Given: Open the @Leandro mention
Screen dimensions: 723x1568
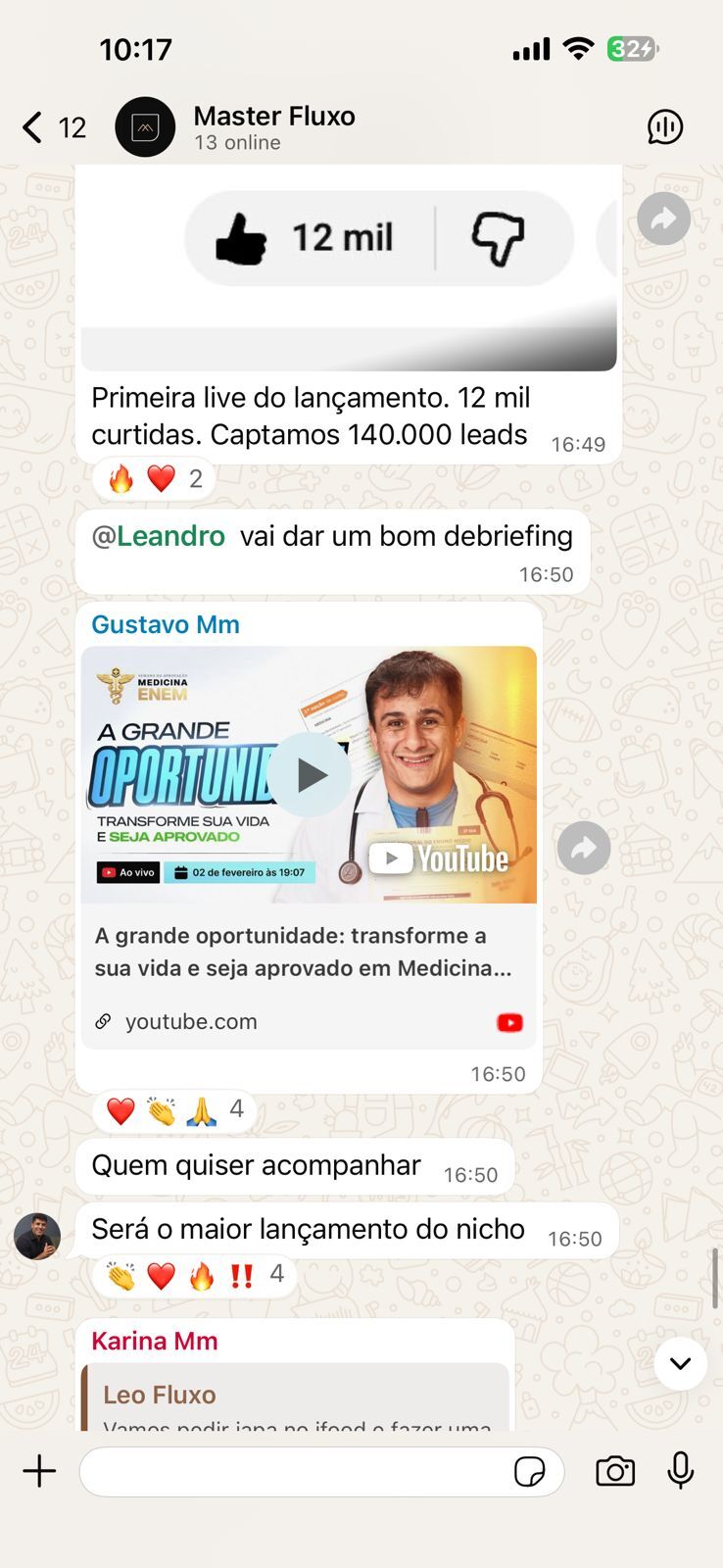Looking at the screenshot, I should pos(158,536).
